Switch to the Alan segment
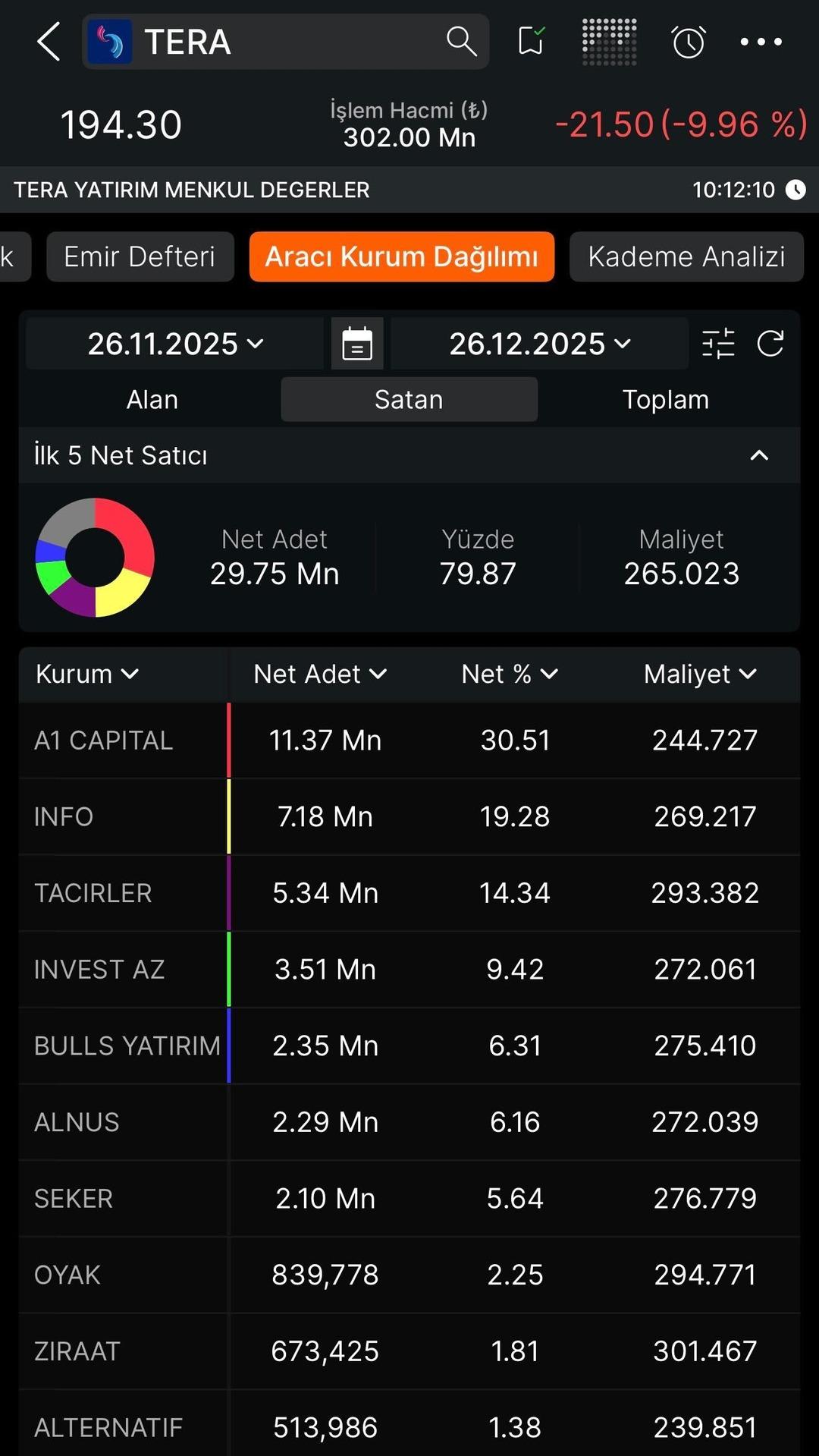This screenshot has height=1456, width=819. [x=152, y=400]
